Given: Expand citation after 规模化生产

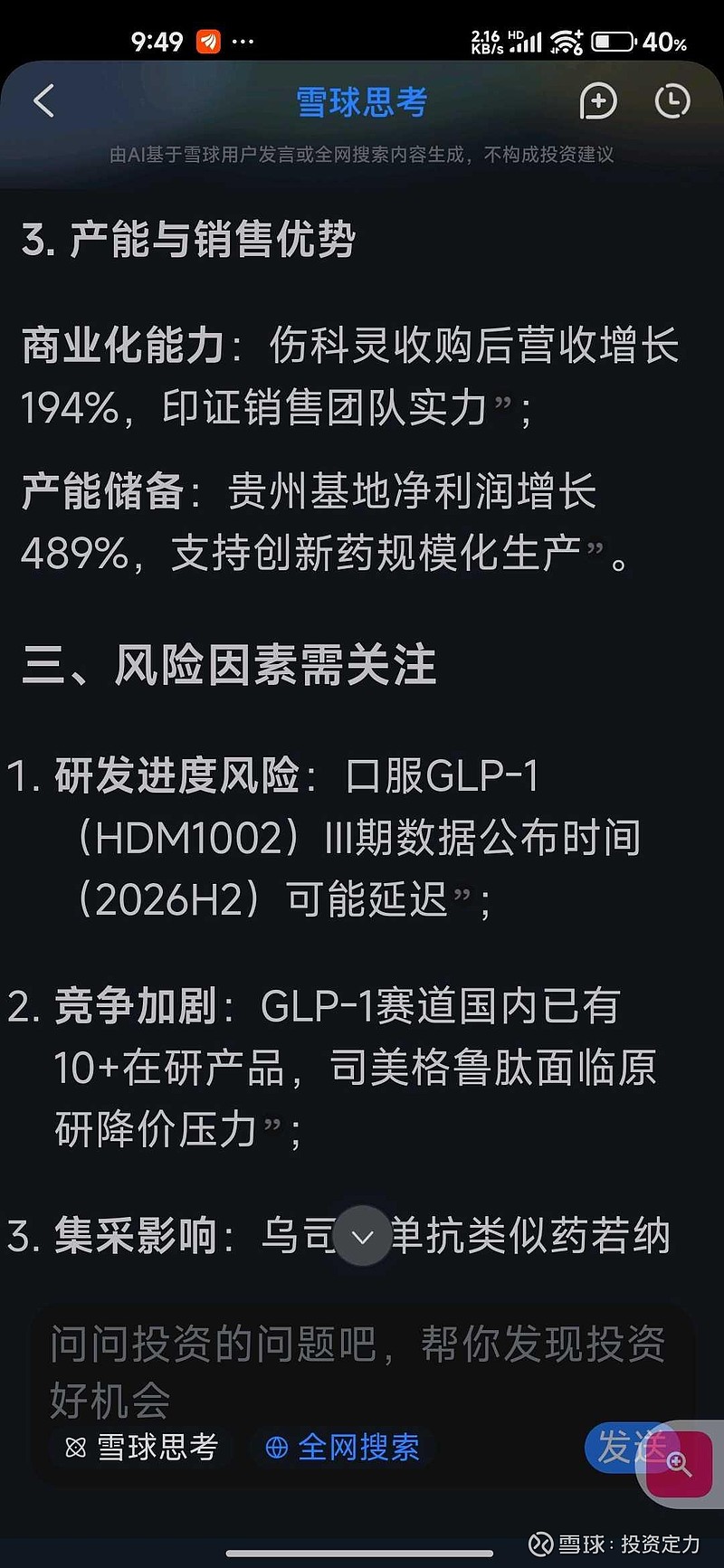Looking at the screenshot, I should tap(595, 550).
